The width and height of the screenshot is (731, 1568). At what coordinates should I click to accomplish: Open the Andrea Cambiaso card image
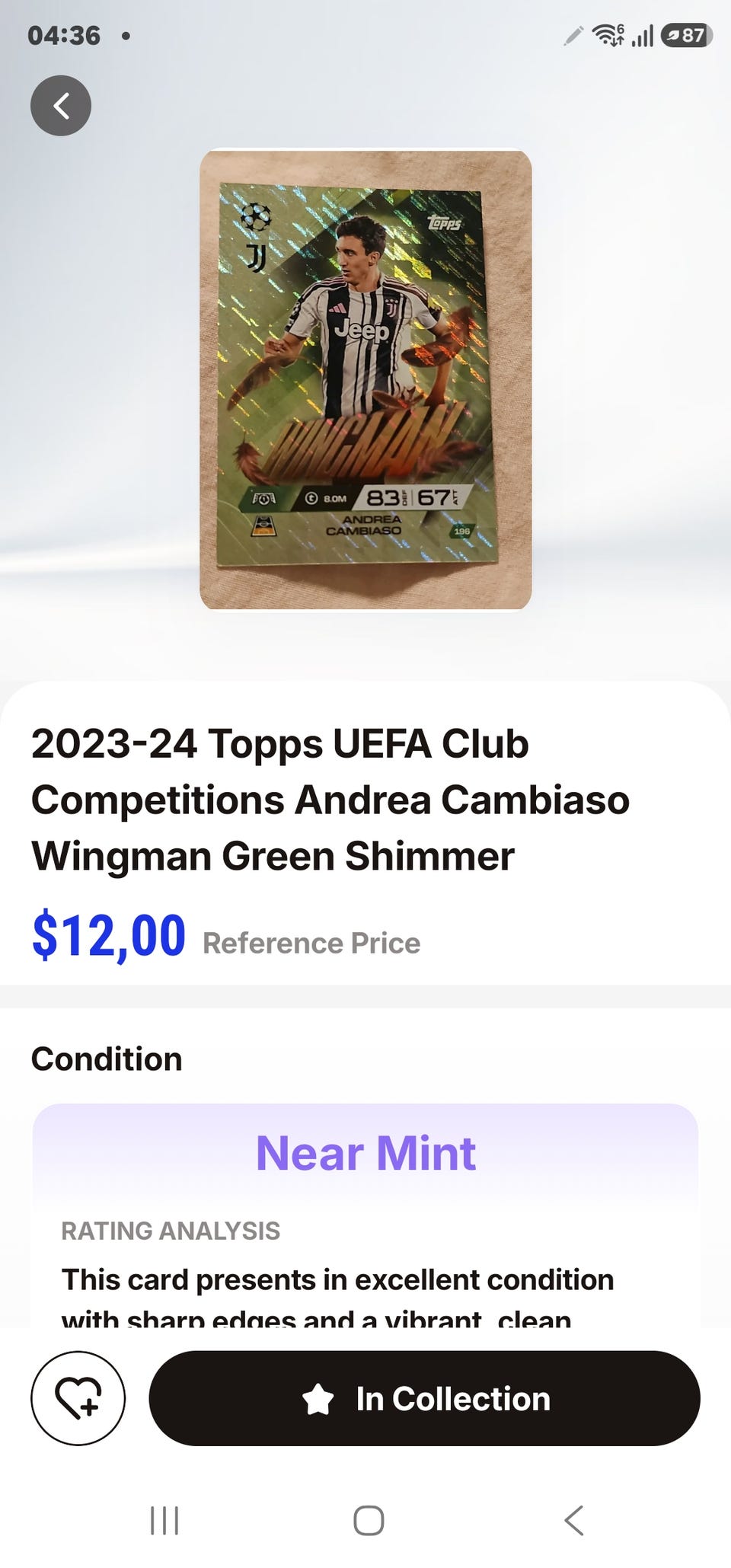tap(365, 379)
